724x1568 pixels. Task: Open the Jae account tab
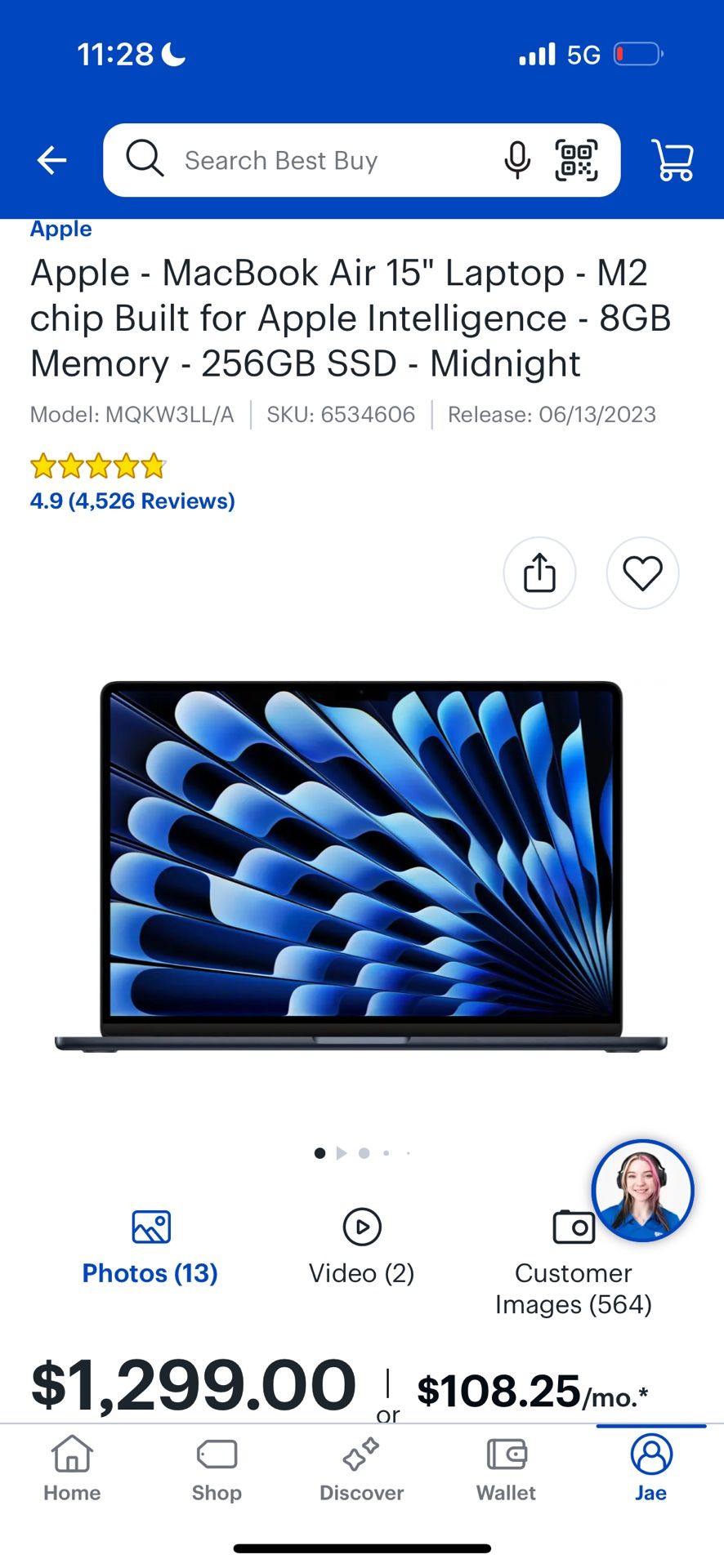(x=651, y=1470)
